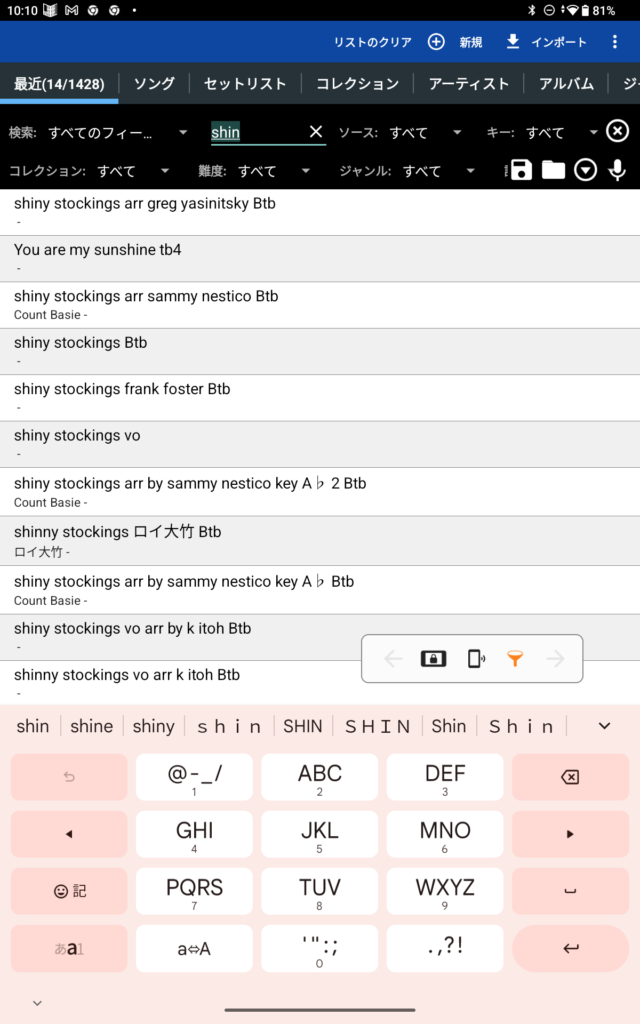Create a new song with 新規
The width and height of the screenshot is (640, 1024).
[456, 42]
